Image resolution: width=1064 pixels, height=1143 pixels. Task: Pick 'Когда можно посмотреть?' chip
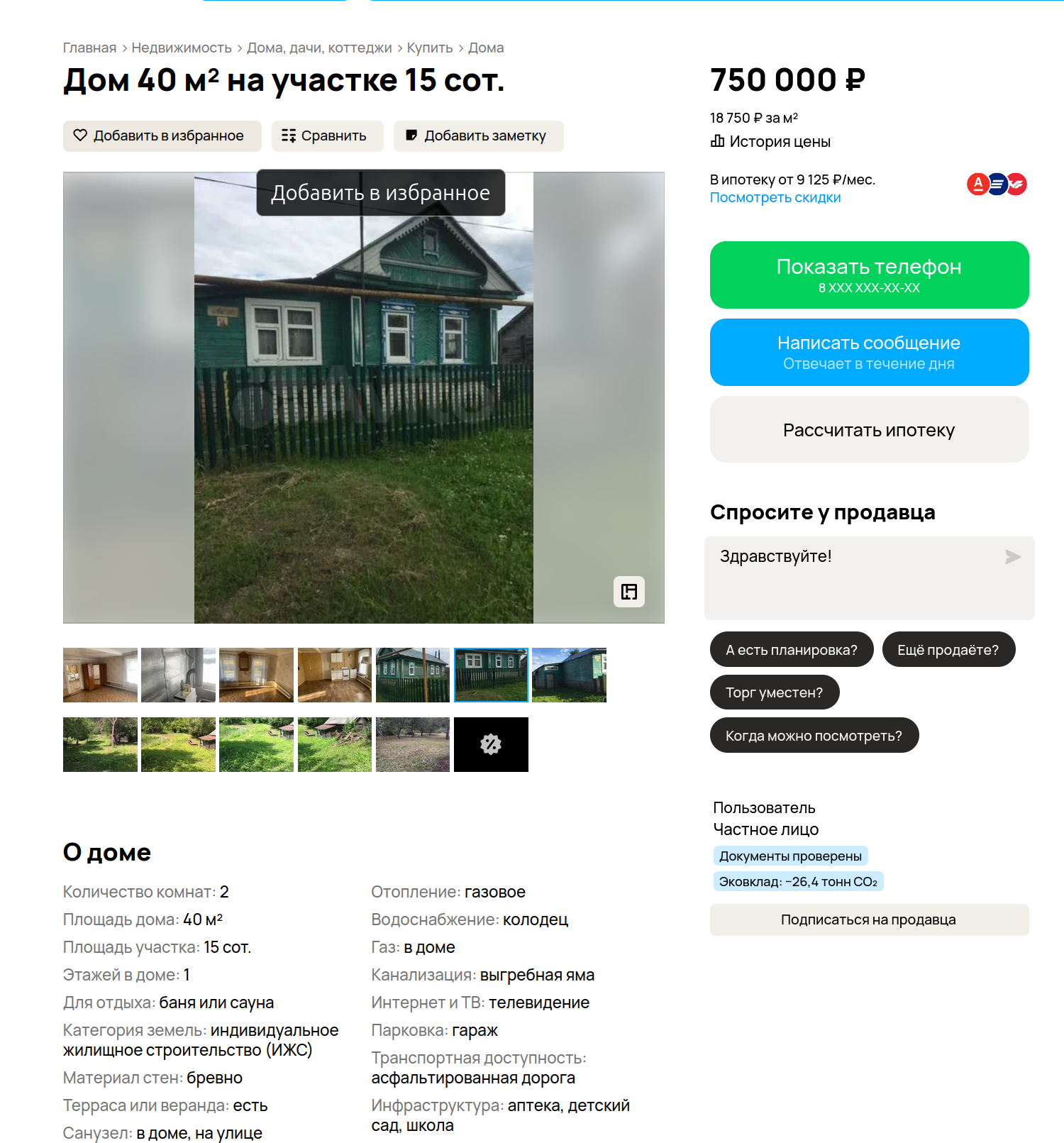point(814,735)
